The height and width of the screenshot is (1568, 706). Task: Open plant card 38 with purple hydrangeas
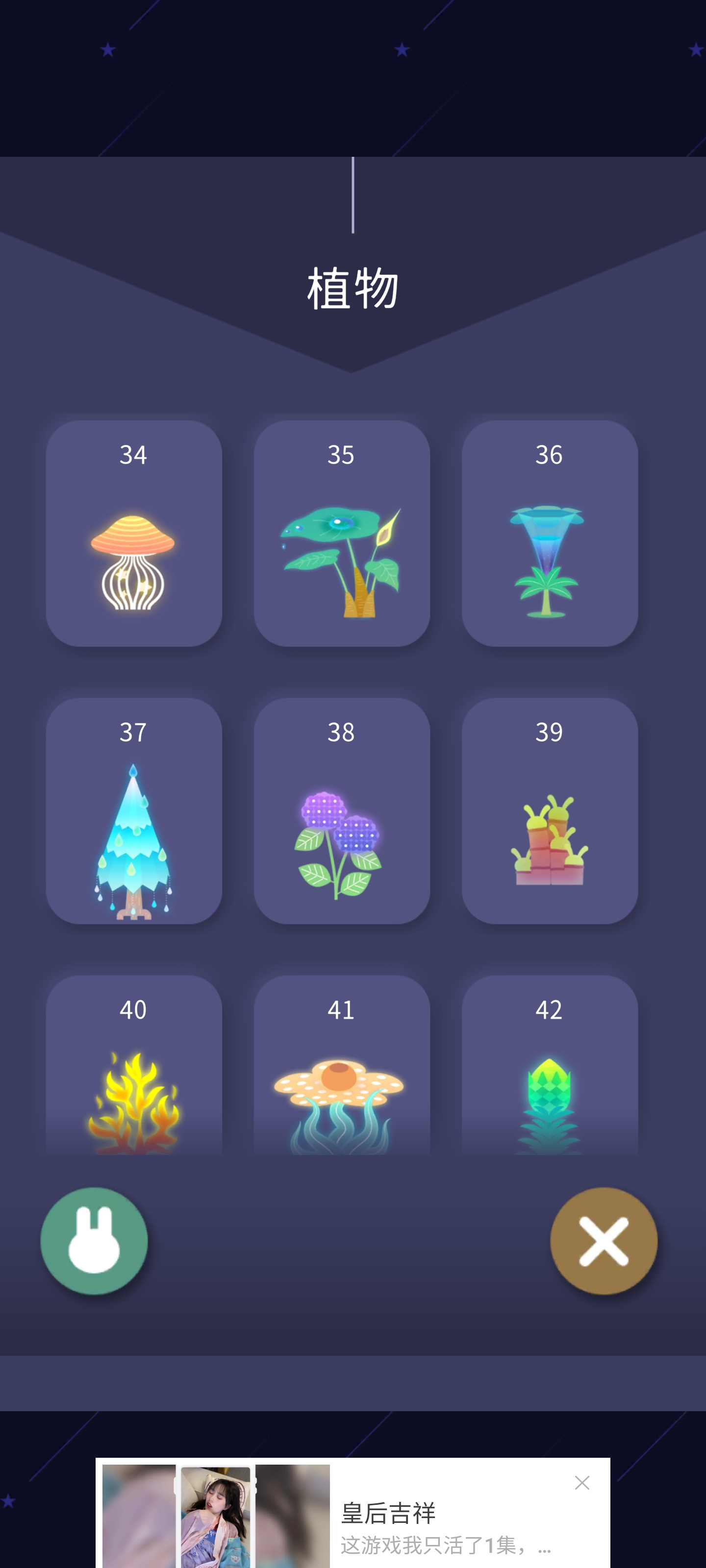(342, 811)
